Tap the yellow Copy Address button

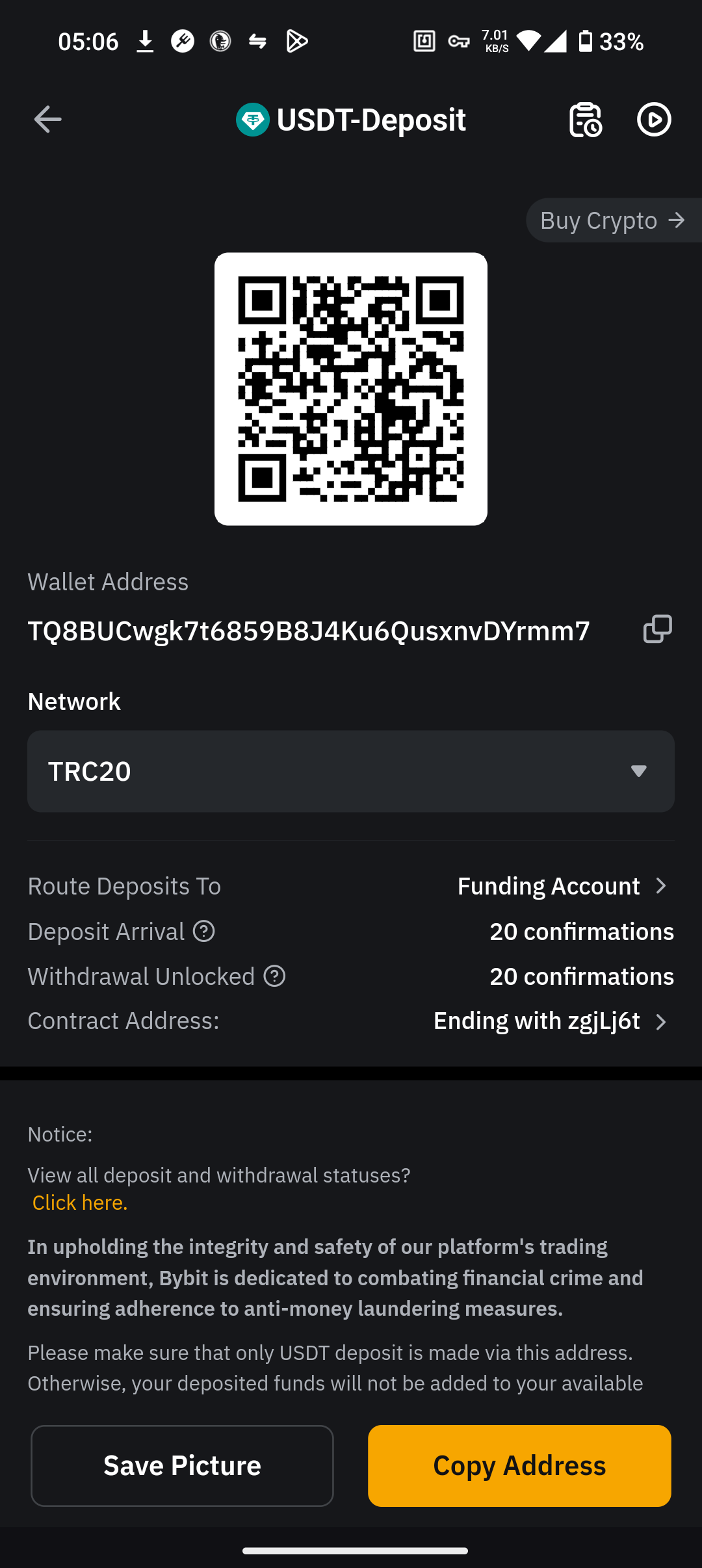click(519, 1465)
